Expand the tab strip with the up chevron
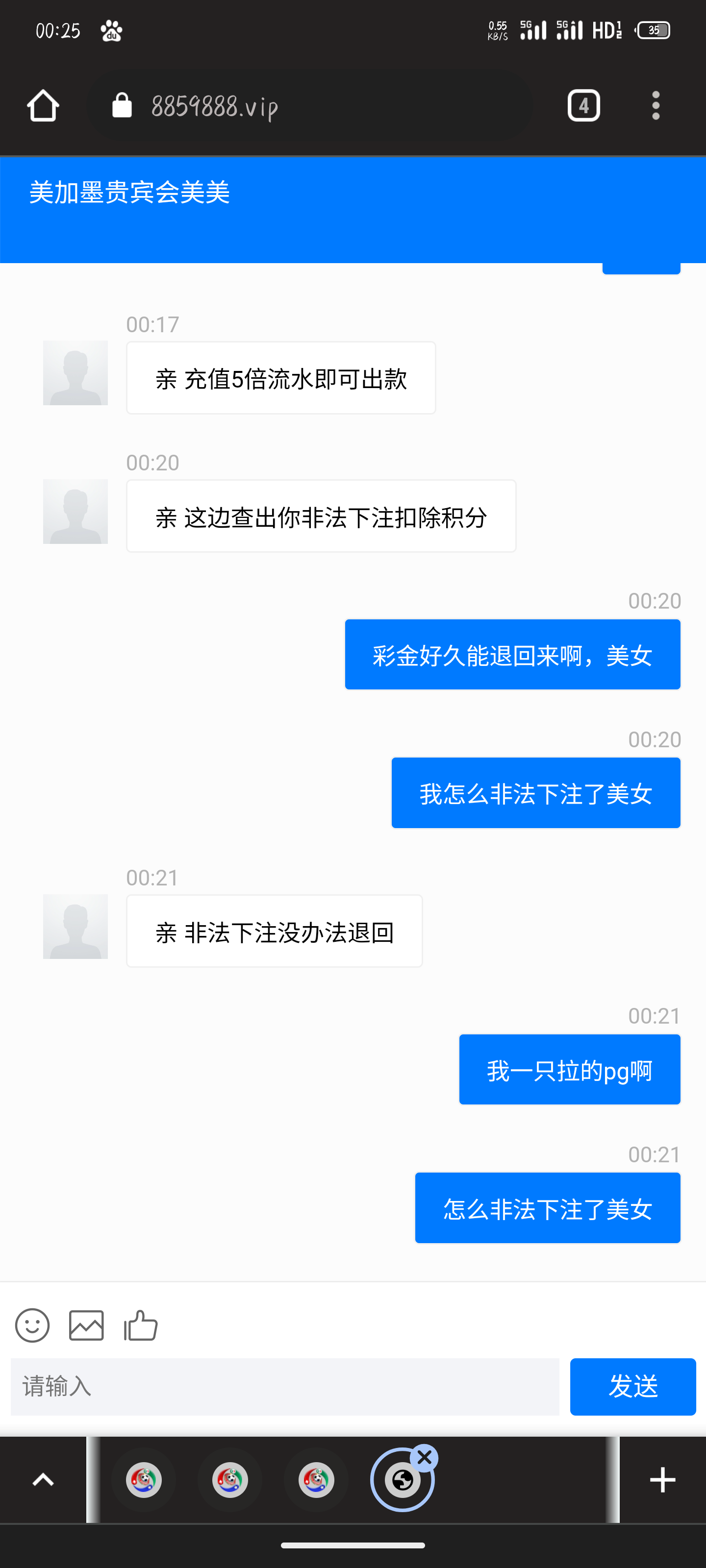Viewport: 706px width, 1568px height. (x=43, y=1480)
